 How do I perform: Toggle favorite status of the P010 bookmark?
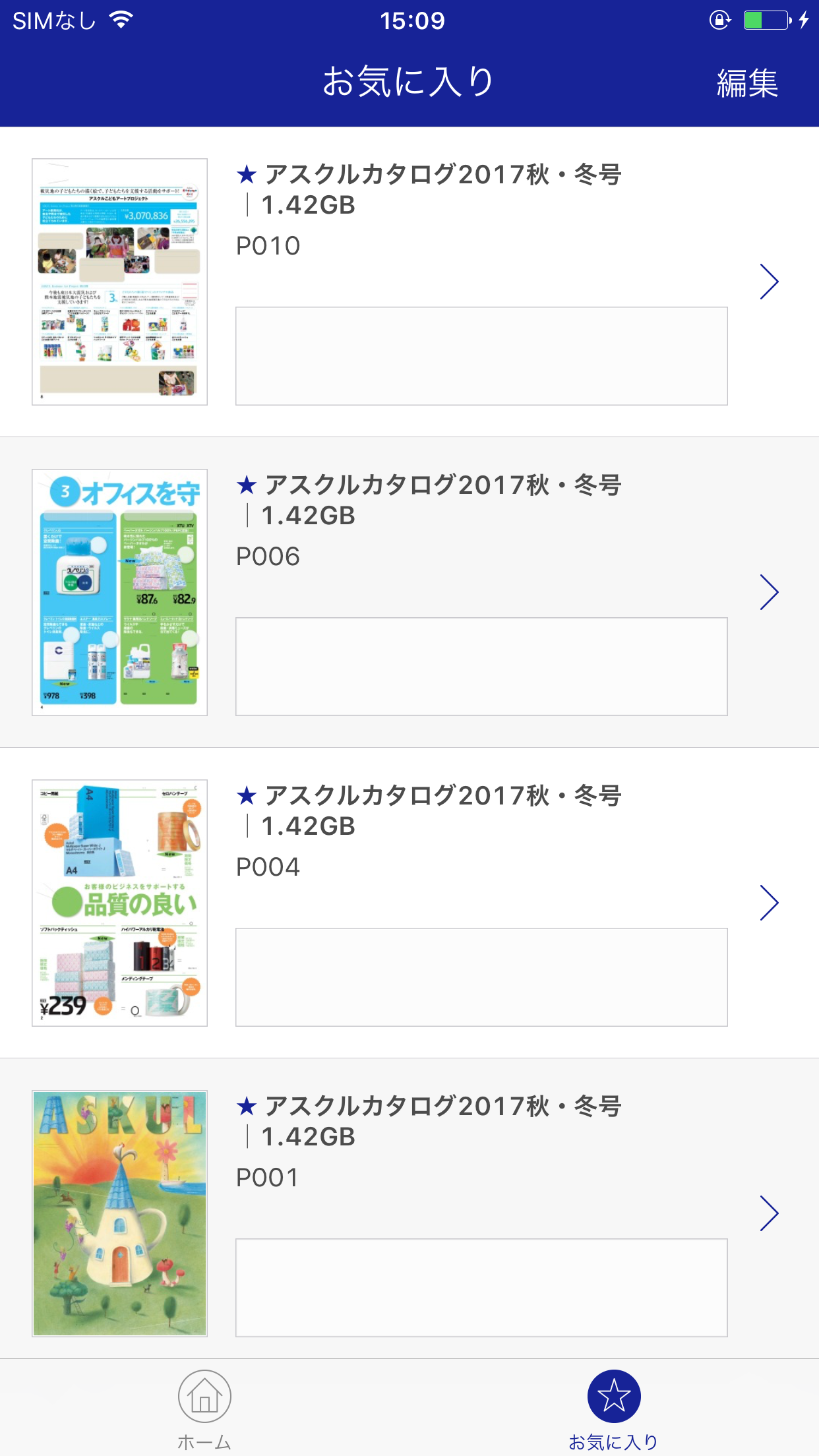tap(245, 175)
